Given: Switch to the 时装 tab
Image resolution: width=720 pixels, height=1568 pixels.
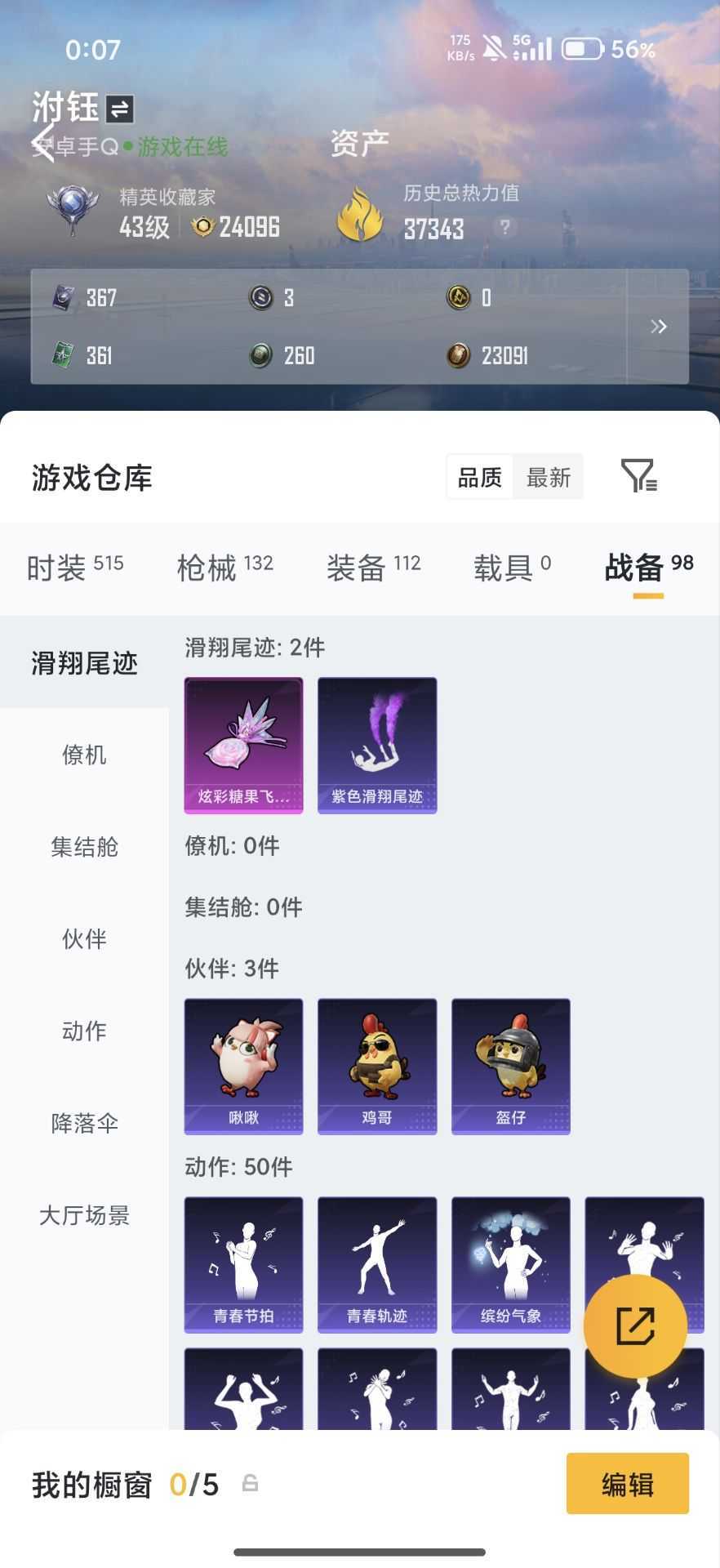Looking at the screenshot, I should pyautogui.click(x=74, y=566).
